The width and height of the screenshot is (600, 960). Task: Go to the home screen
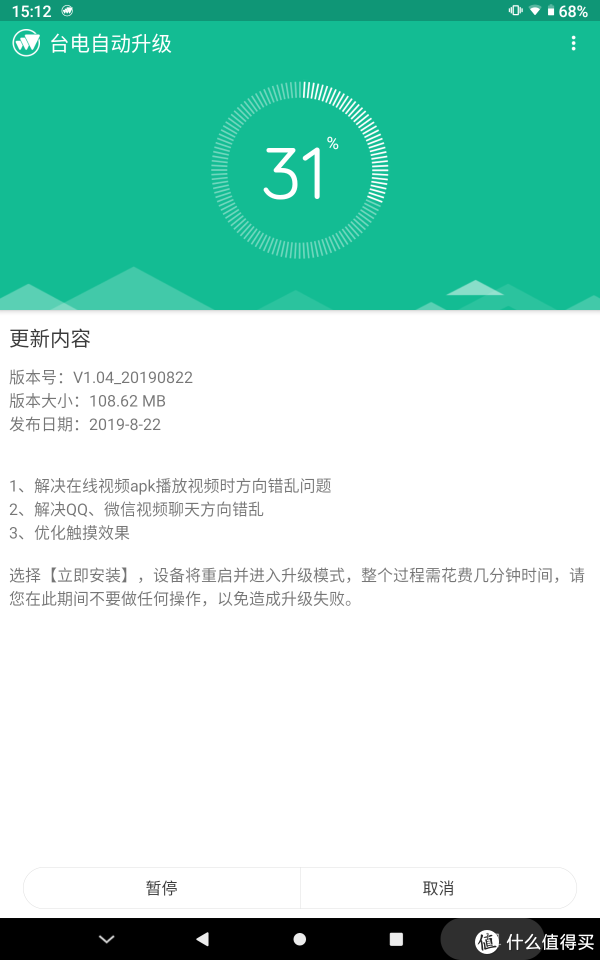click(299, 939)
